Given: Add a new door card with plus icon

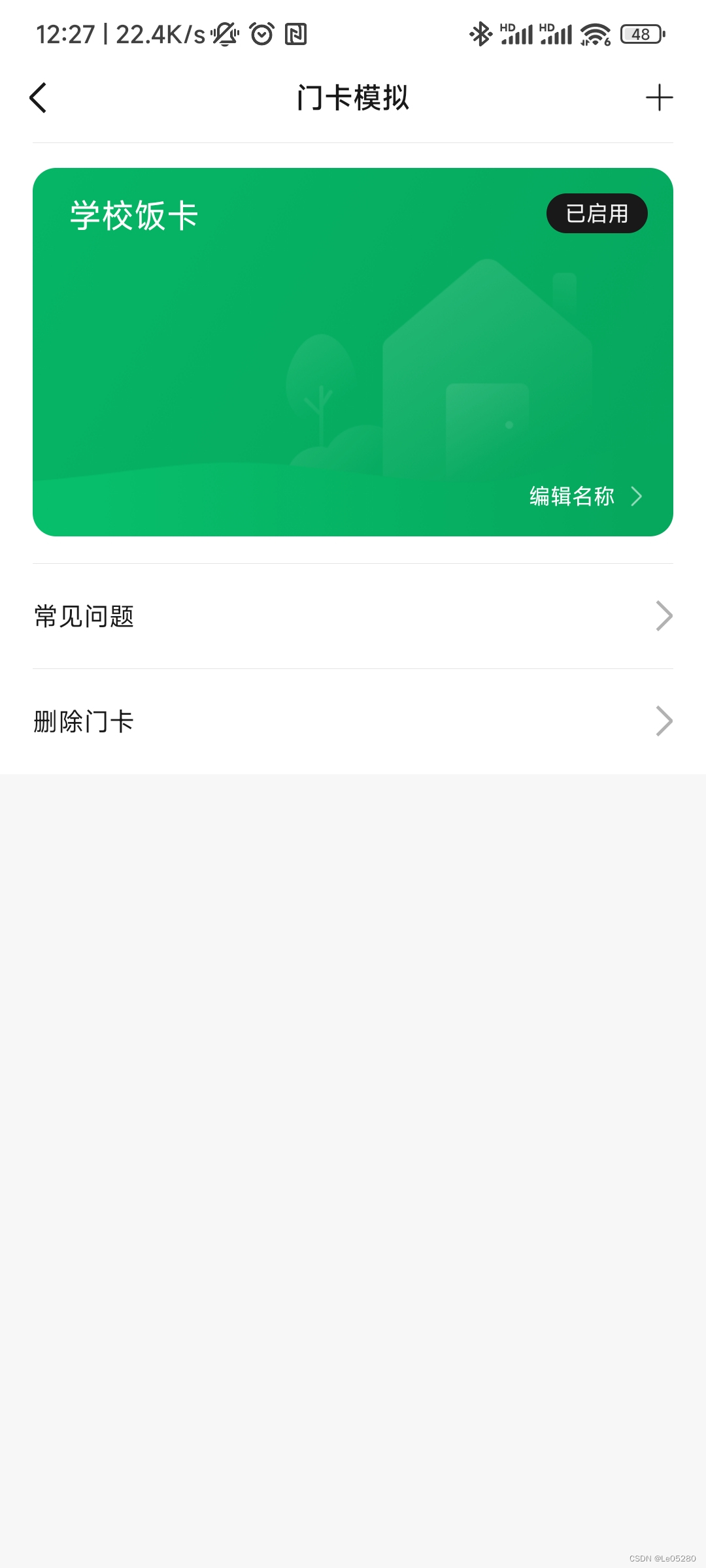Looking at the screenshot, I should [x=659, y=98].
